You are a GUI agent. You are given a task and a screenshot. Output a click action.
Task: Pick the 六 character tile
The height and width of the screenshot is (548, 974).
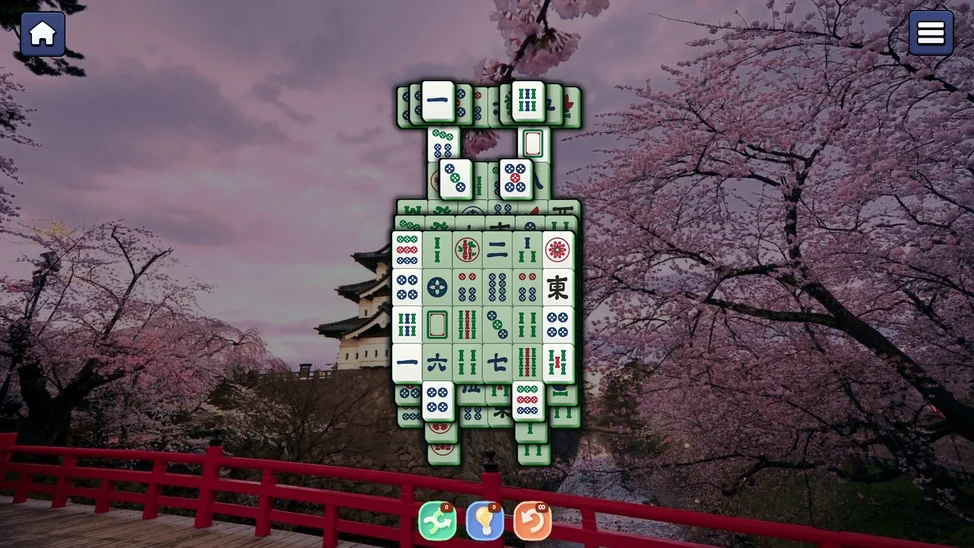coord(437,362)
